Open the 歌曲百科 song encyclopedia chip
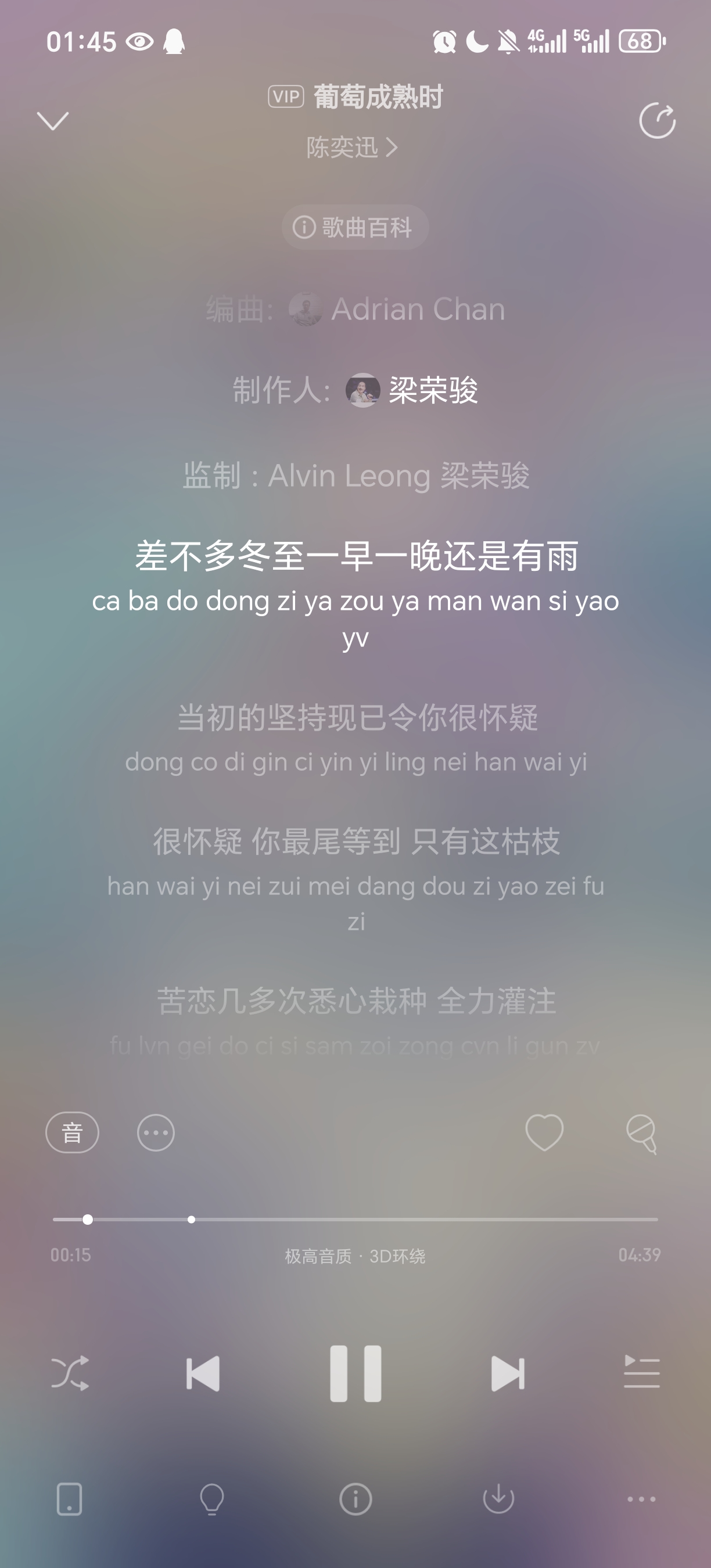 (355, 228)
